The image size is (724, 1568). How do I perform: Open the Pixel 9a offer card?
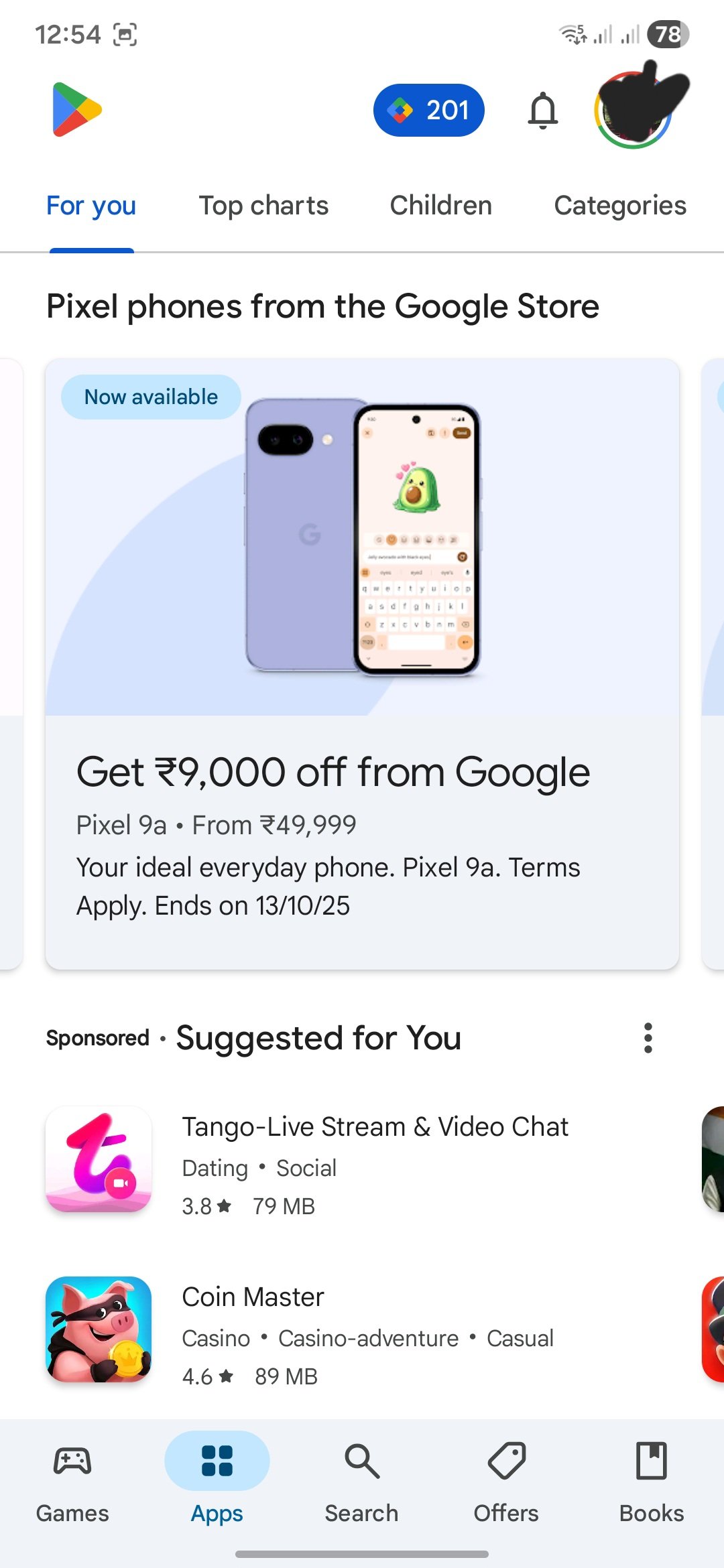point(362,663)
